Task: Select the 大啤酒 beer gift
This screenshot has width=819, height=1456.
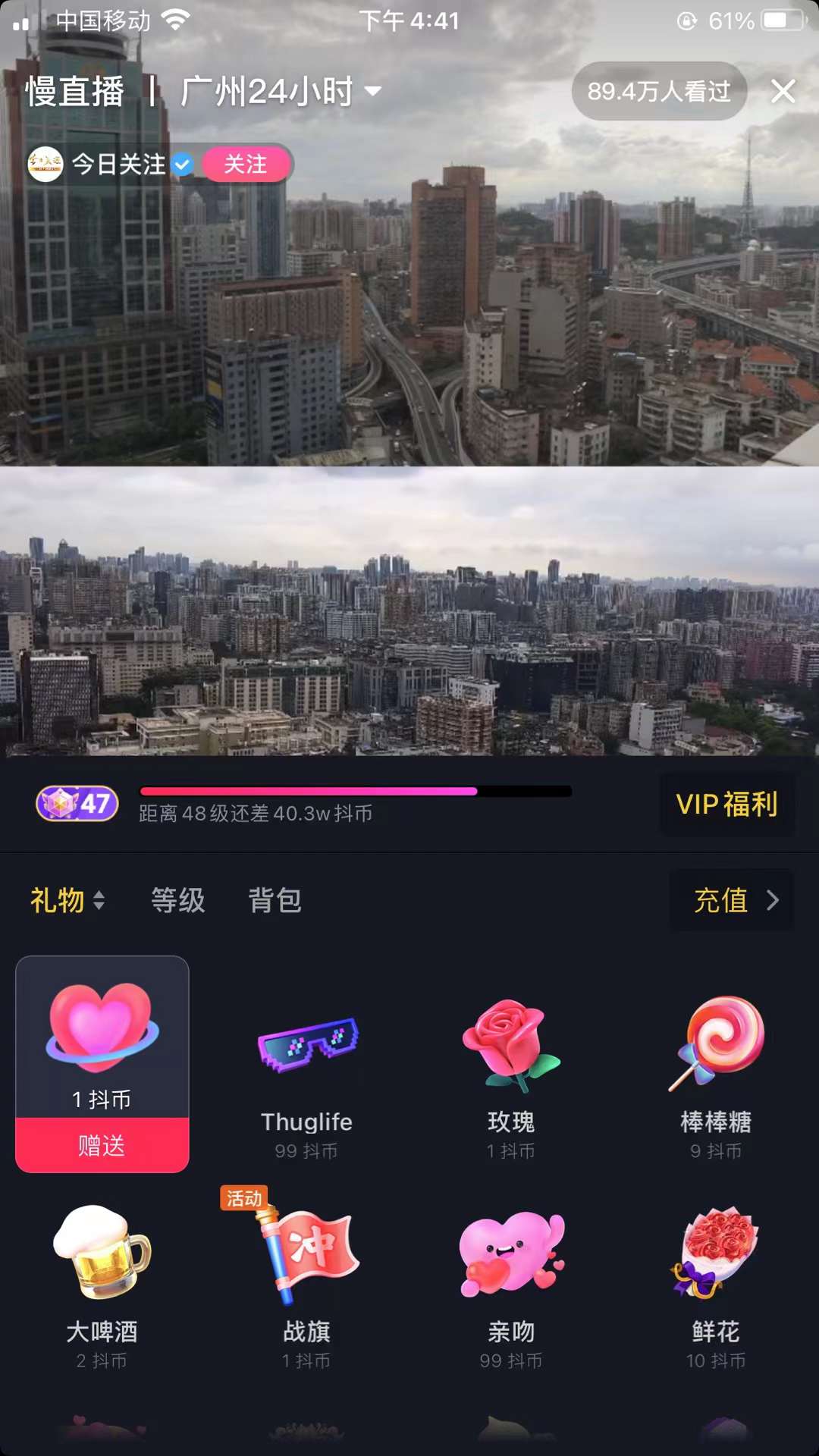Action: pos(102,1285)
